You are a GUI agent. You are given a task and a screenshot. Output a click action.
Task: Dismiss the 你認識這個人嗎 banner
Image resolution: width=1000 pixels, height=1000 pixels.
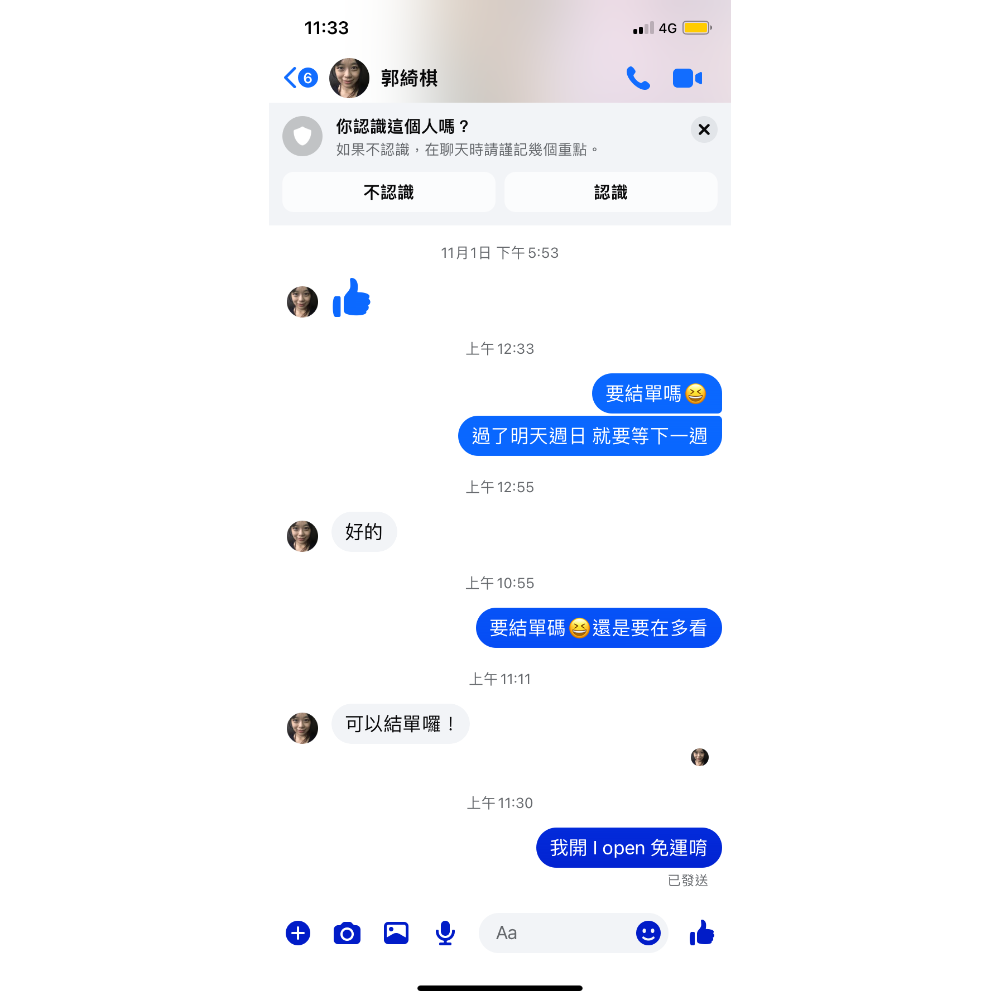704,130
